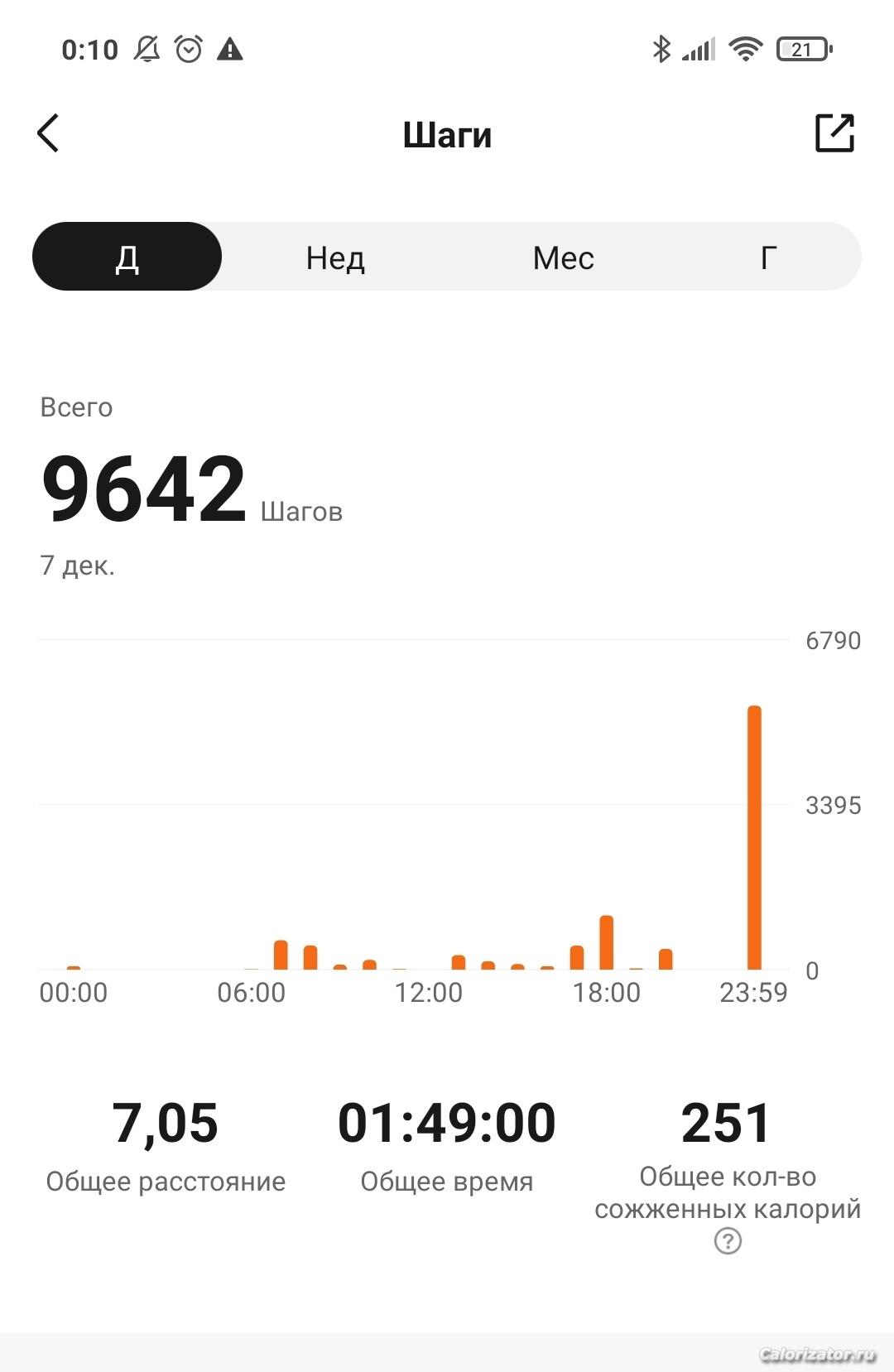Share the steps statistics
Screen dimensions: 894x1372
[834, 133]
